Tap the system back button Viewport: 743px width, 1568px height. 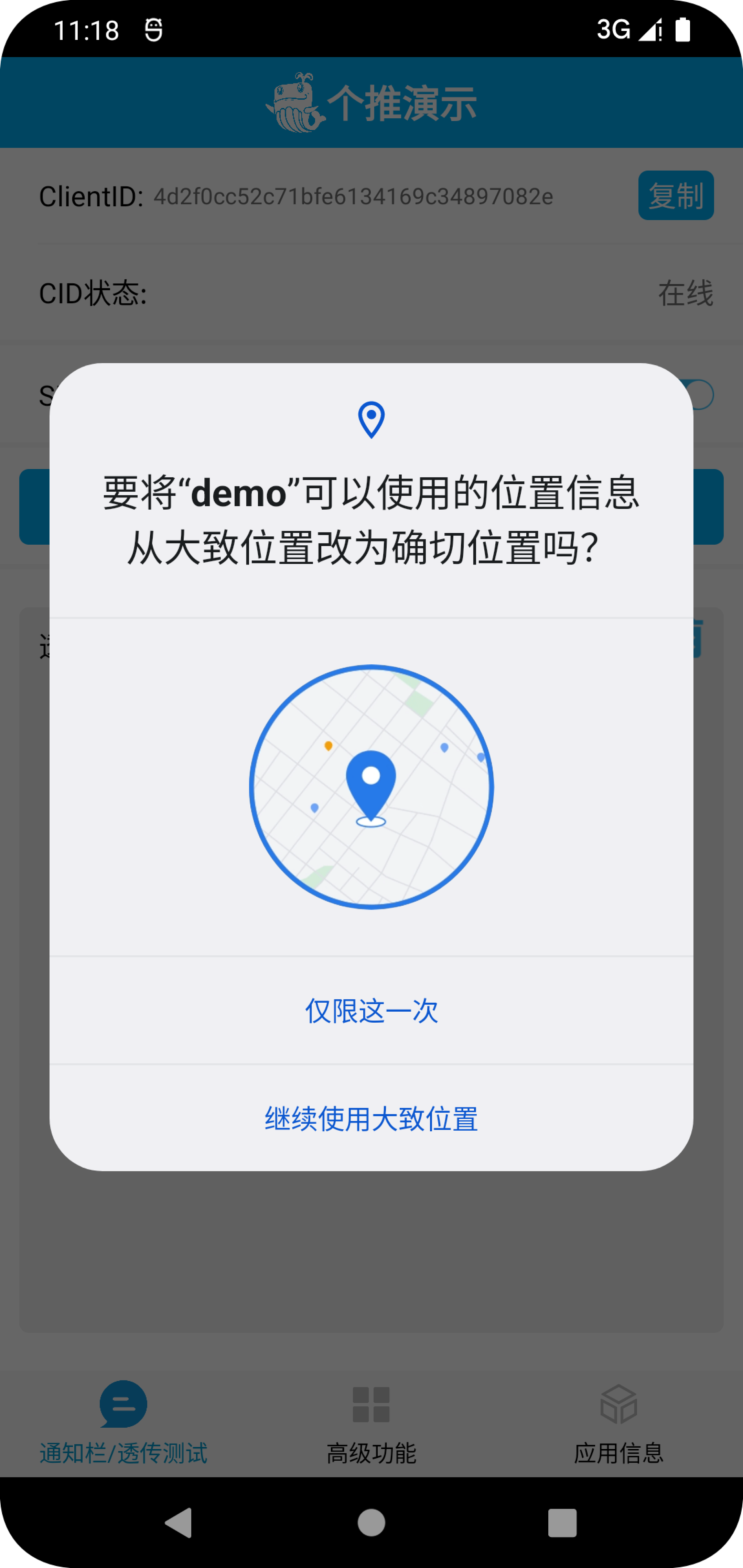[x=179, y=1523]
